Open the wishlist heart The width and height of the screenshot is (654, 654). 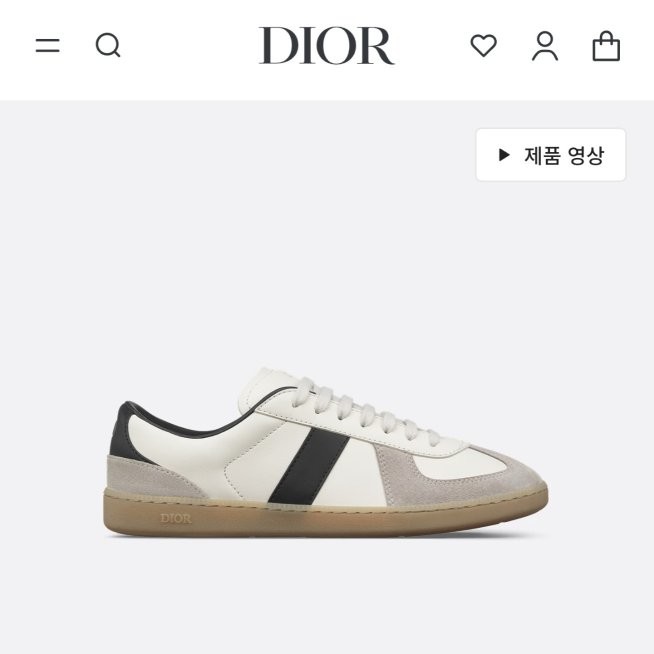484,46
